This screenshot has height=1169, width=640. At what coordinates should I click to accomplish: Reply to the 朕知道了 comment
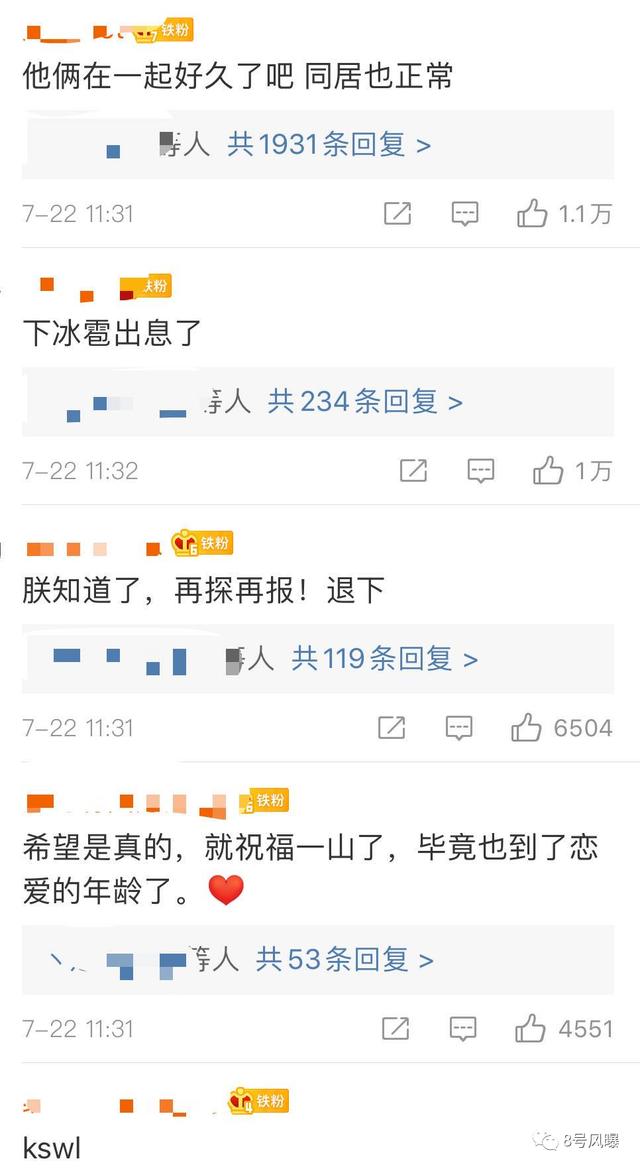coord(459,728)
